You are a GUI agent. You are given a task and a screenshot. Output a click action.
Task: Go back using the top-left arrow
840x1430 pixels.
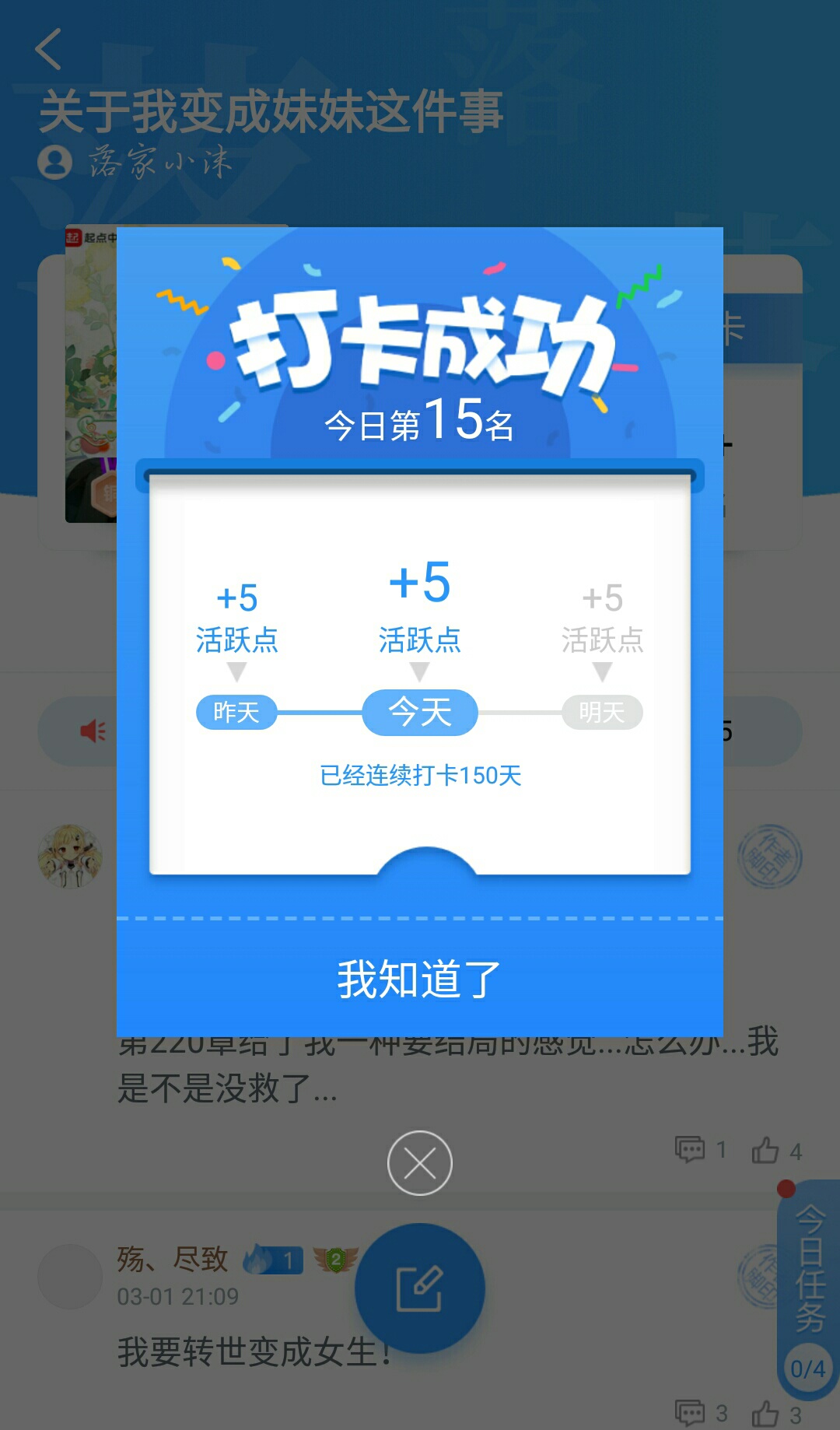click(x=48, y=49)
